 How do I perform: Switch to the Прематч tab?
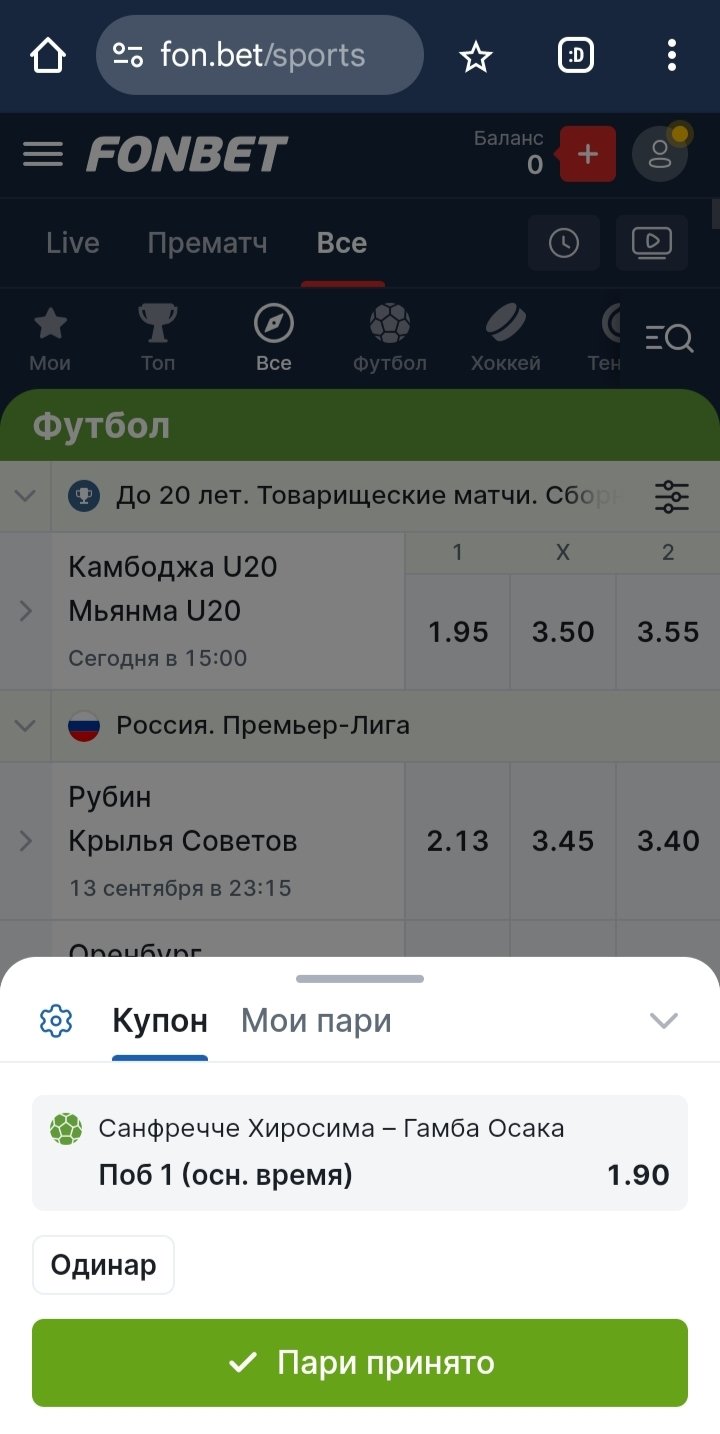pos(207,243)
